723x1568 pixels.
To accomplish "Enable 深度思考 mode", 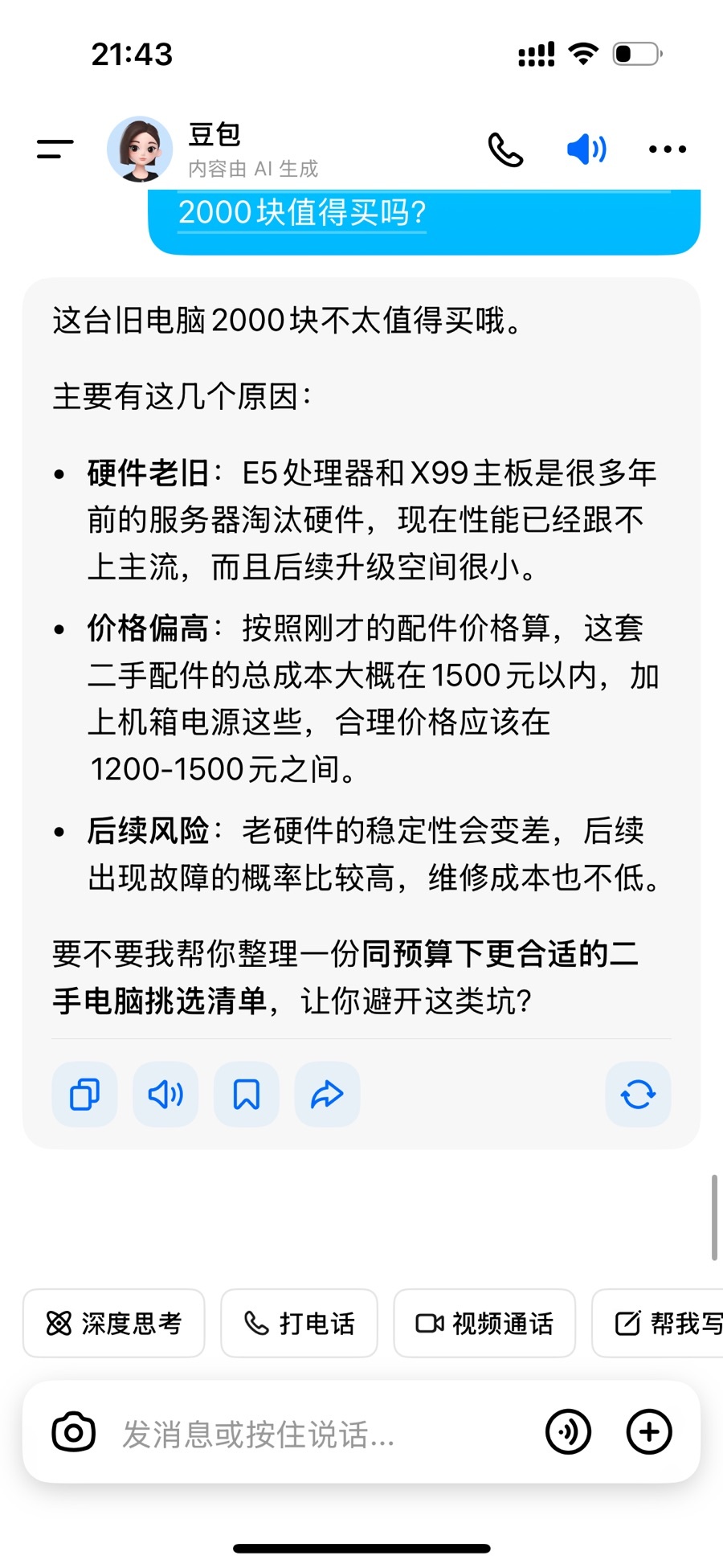I will pos(114,1323).
